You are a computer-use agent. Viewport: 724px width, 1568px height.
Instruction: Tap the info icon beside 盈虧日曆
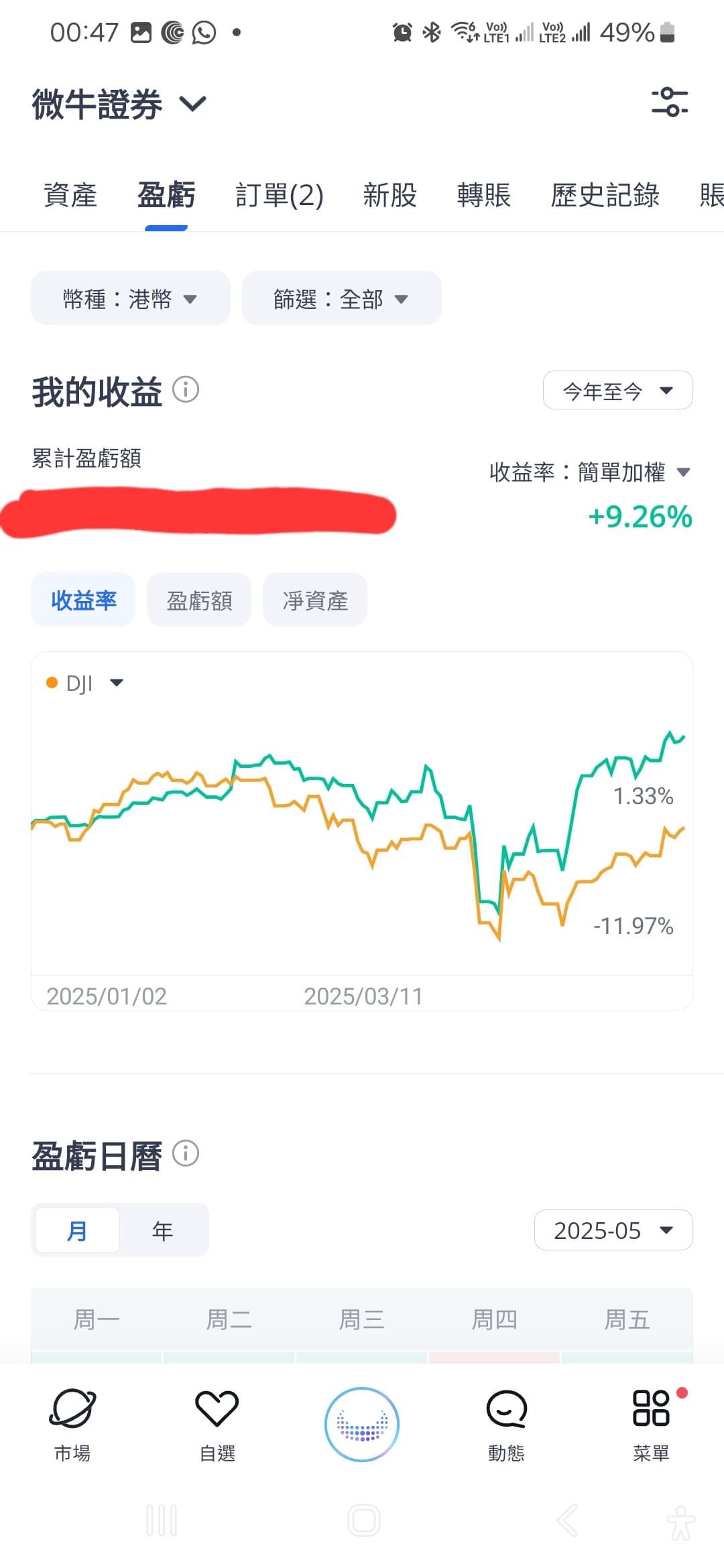[186, 1154]
